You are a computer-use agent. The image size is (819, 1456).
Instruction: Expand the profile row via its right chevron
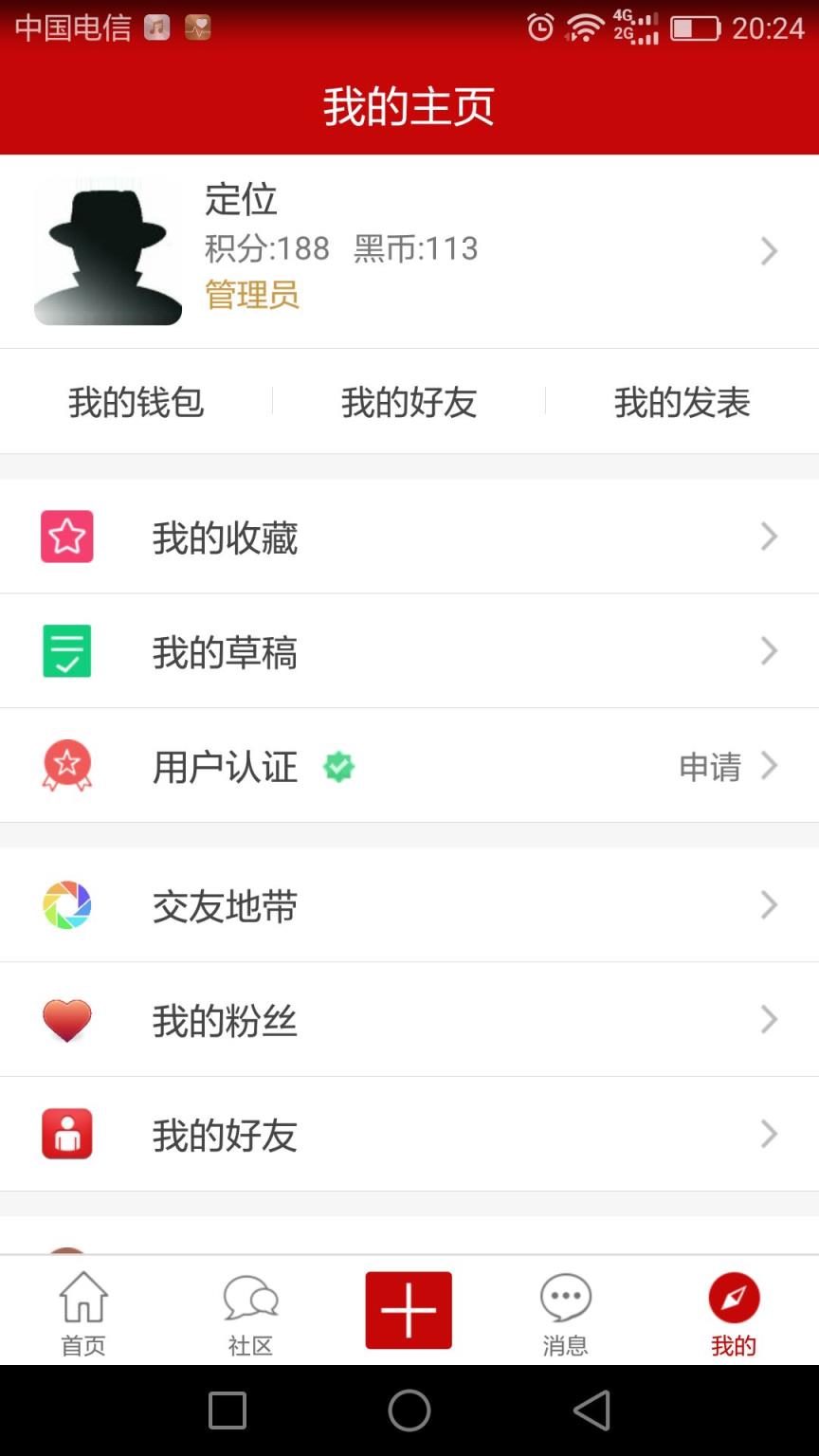[769, 250]
